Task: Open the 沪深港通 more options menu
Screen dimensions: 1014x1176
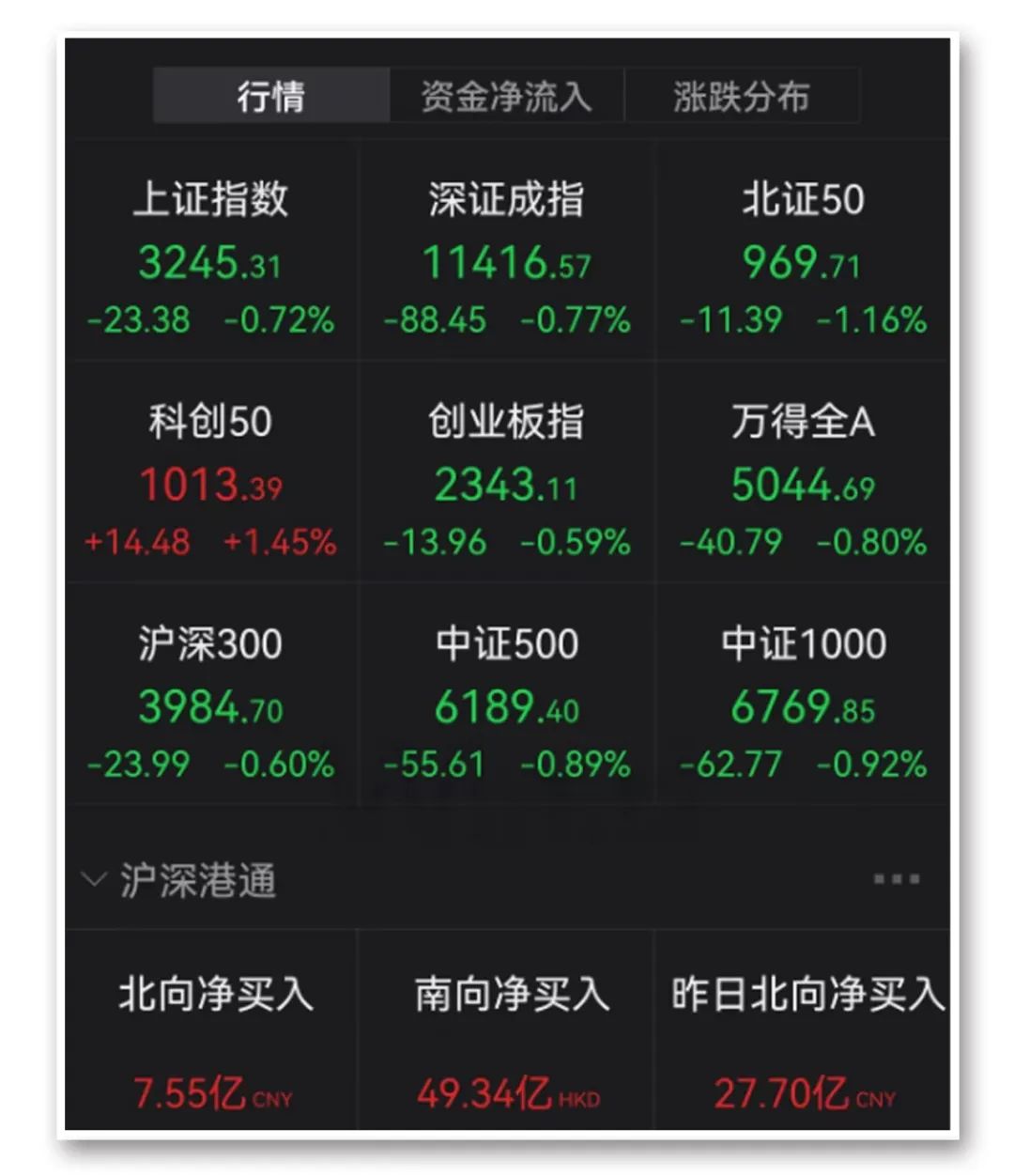Action: [897, 878]
